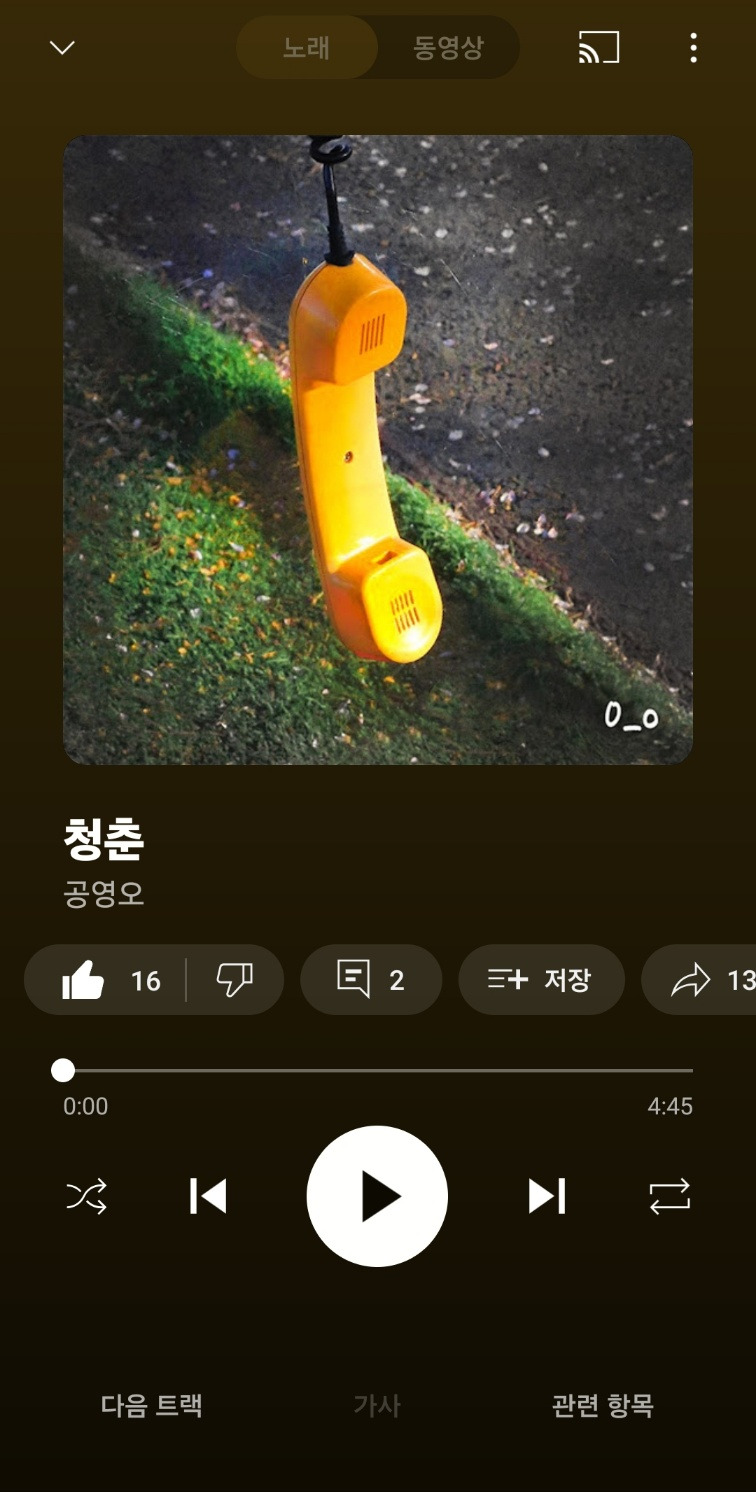Image resolution: width=756 pixels, height=1492 pixels.
Task: Open the 다음 트랙 up-next tab
Action: (151, 1405)
